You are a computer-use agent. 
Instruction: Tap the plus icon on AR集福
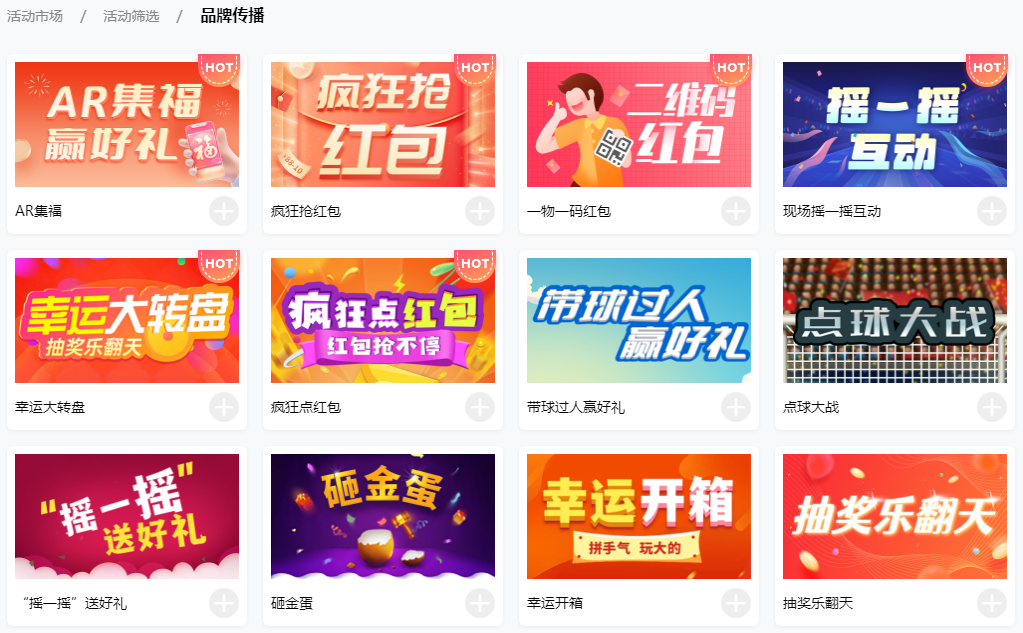pyautogui.click(x=224, y=211)
